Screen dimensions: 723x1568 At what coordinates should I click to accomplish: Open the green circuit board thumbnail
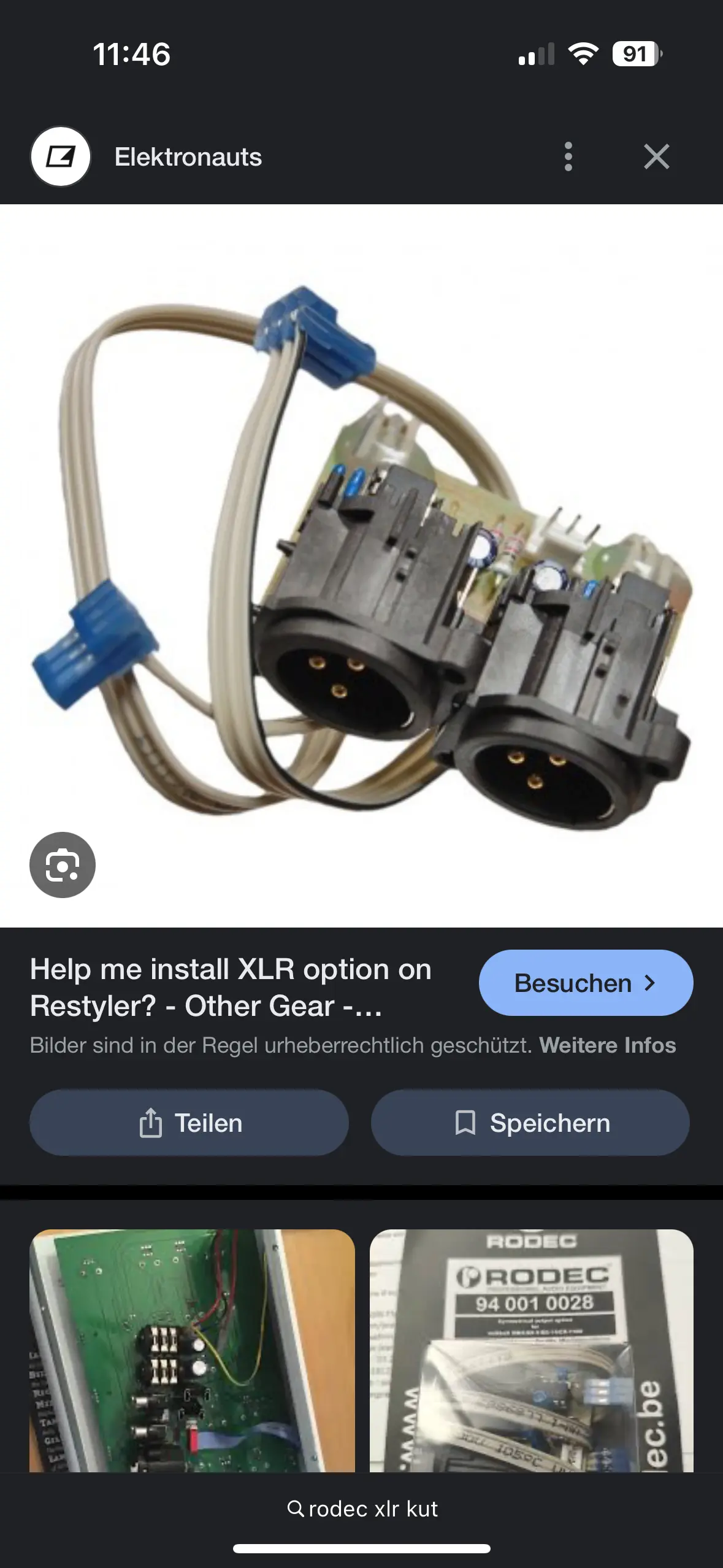coord(192,1350)
